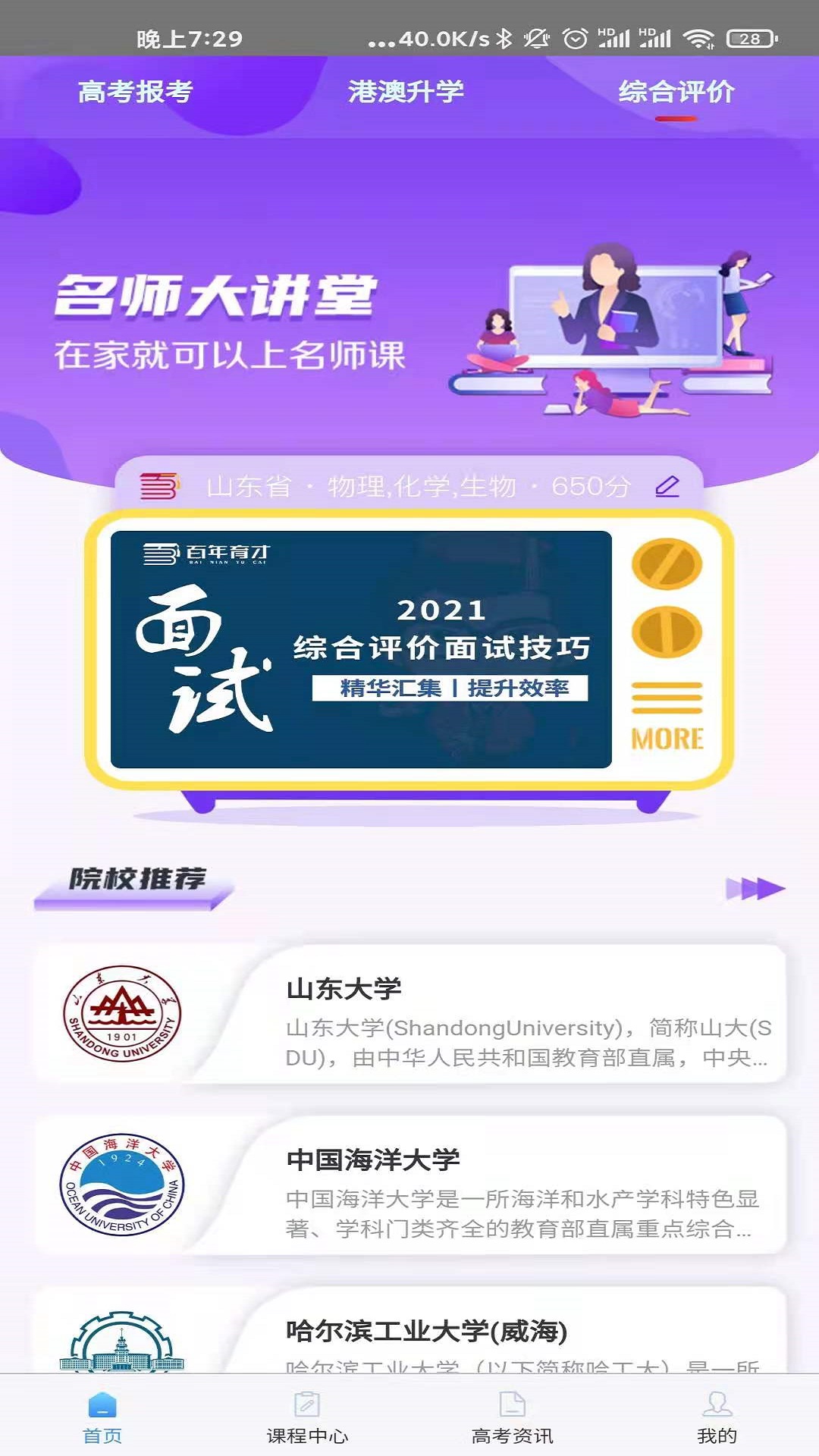Open the 2021综合评价面试技巧 video card
819x1456 pixels.
[x=361, y=649]
